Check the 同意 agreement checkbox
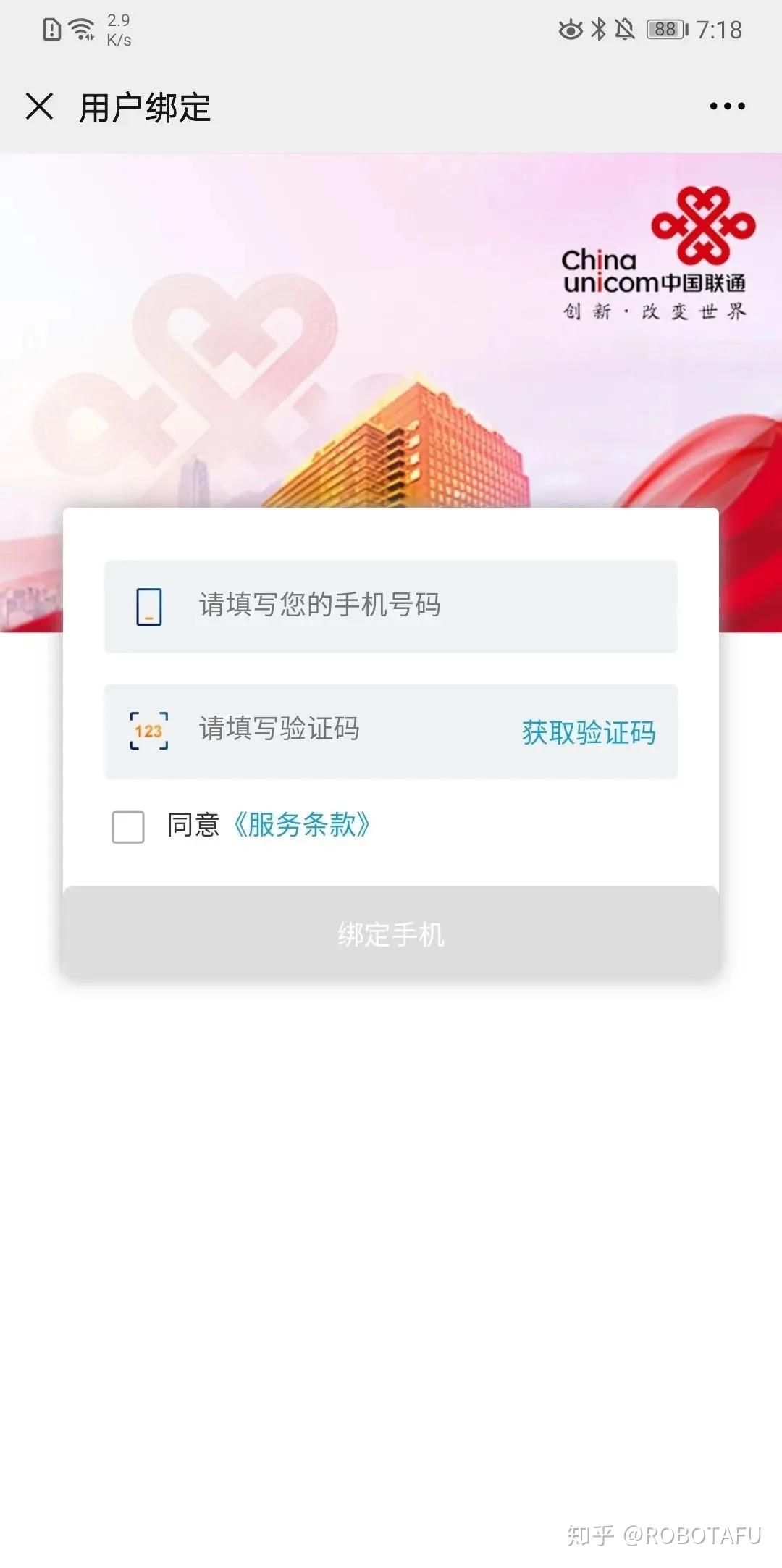The image size is (782, 1568). point(128,826)
